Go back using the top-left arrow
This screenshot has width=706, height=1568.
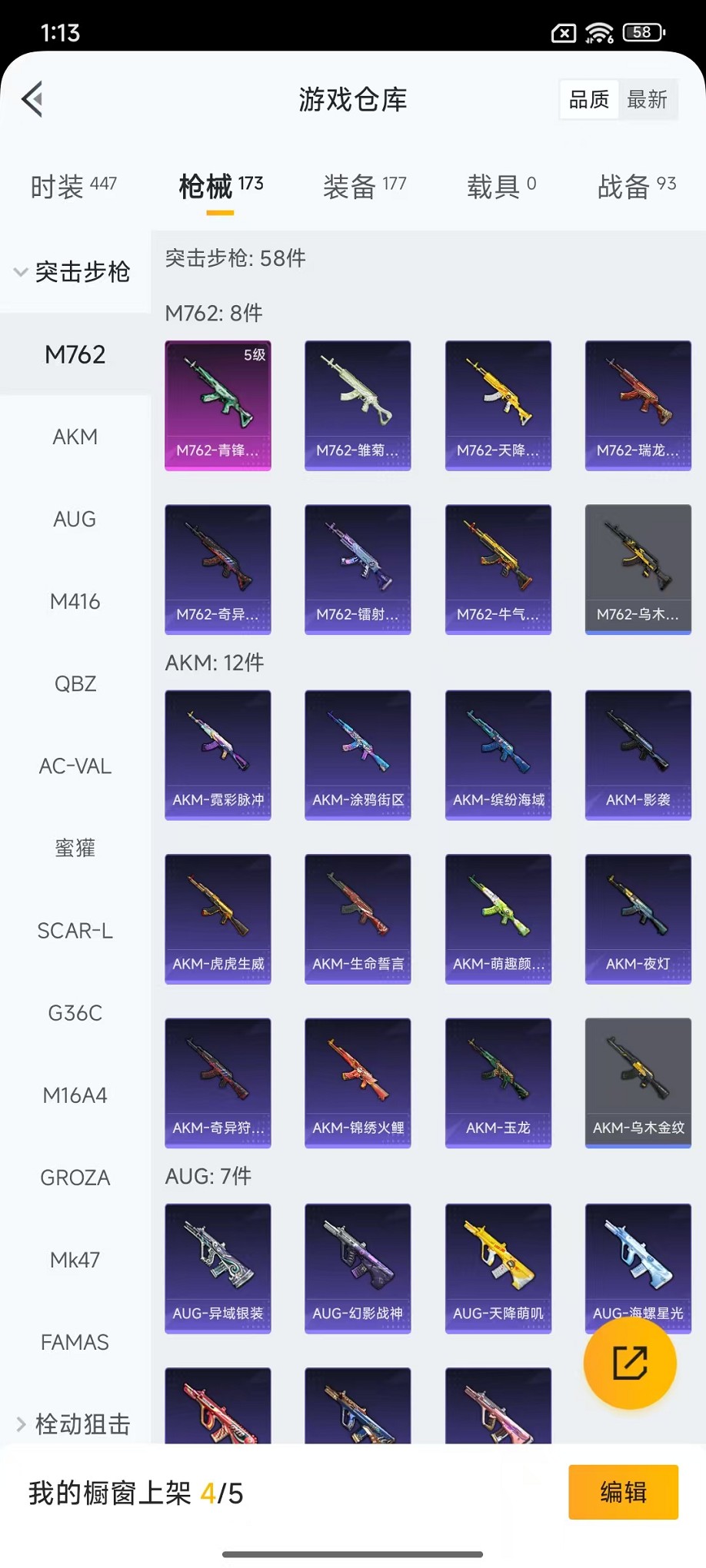[32, 99]
